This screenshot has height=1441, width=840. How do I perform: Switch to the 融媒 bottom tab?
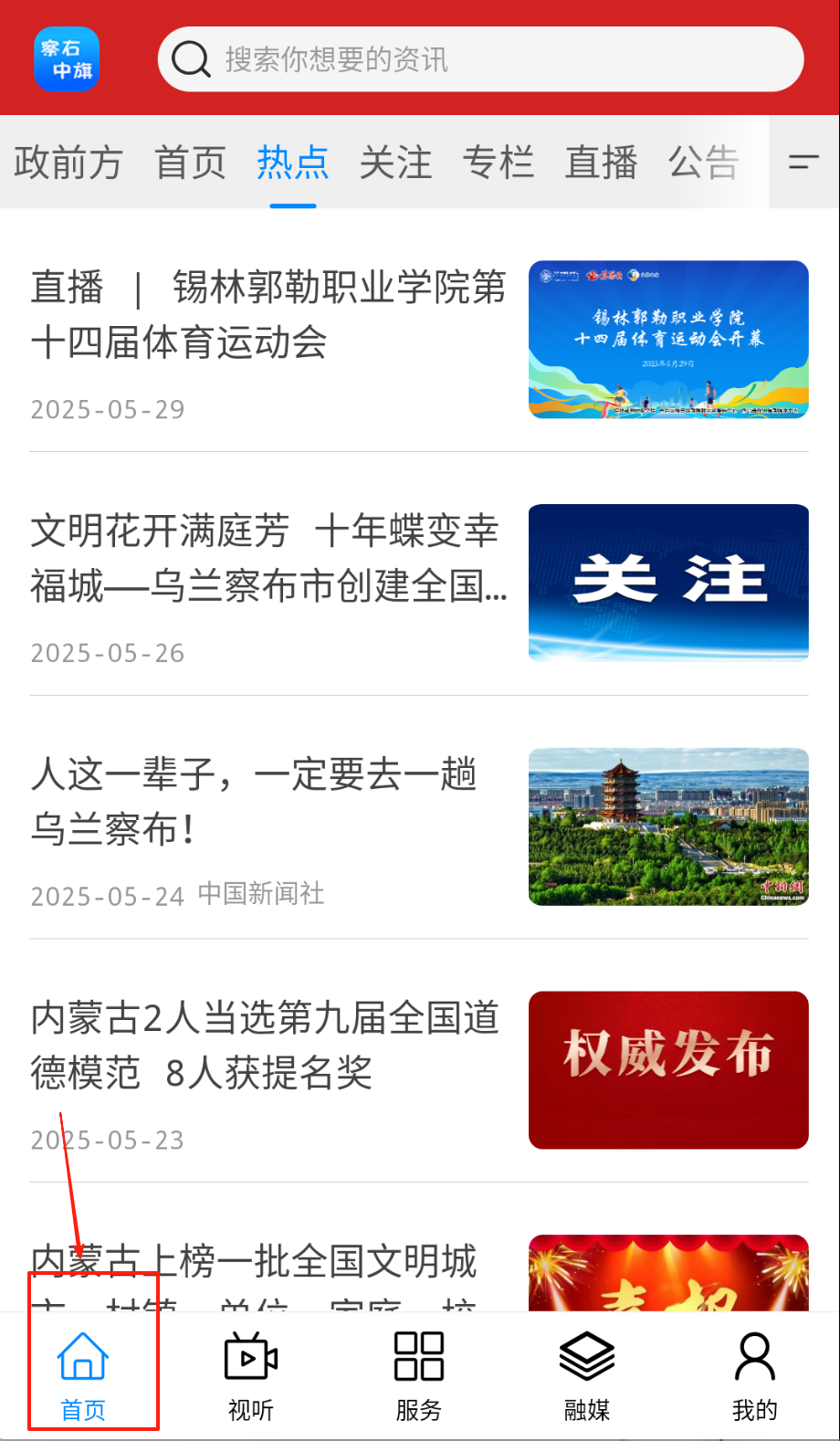(x=587, y=1375)
